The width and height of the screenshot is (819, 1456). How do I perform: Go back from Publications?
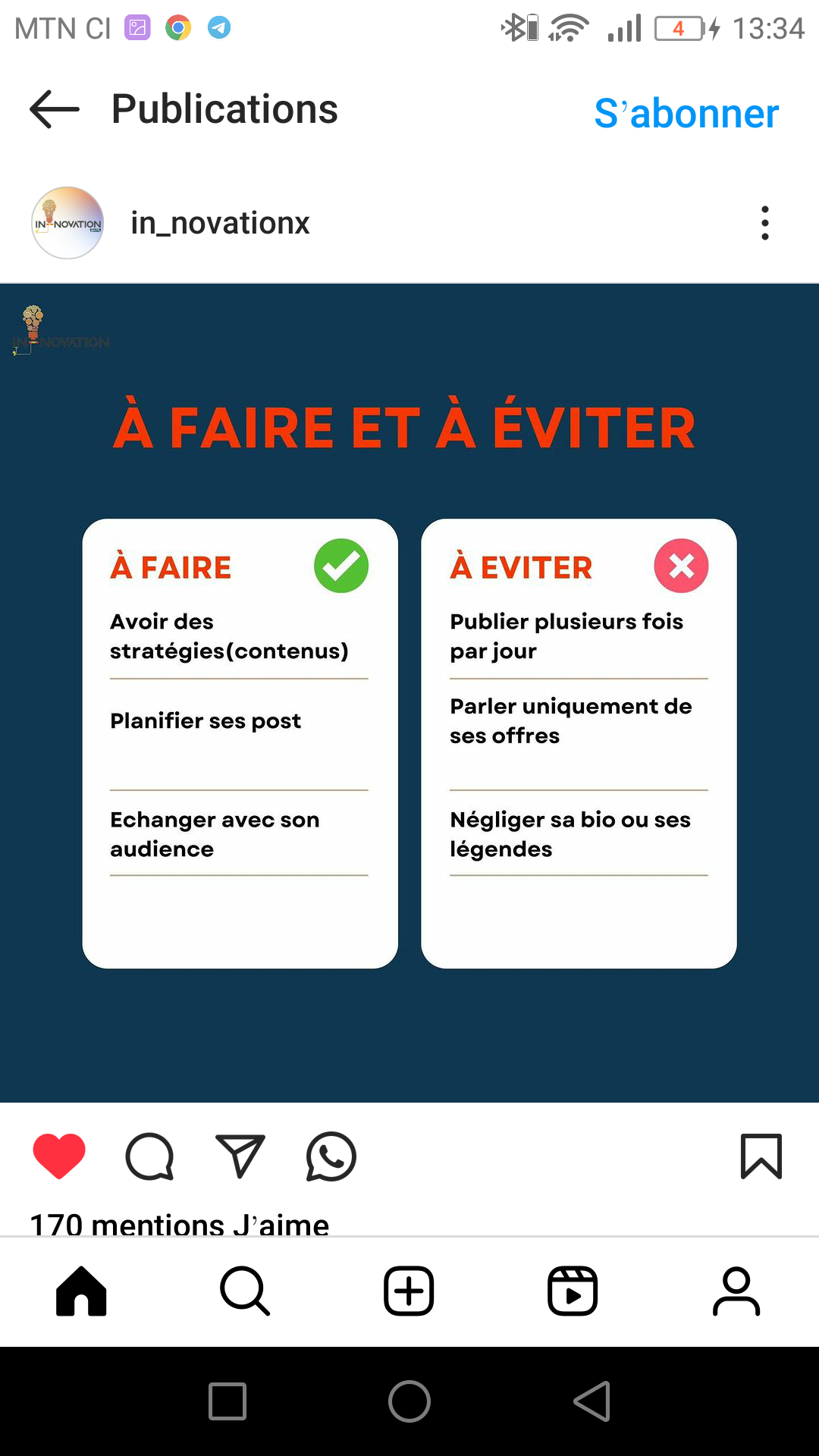(55, 110)
